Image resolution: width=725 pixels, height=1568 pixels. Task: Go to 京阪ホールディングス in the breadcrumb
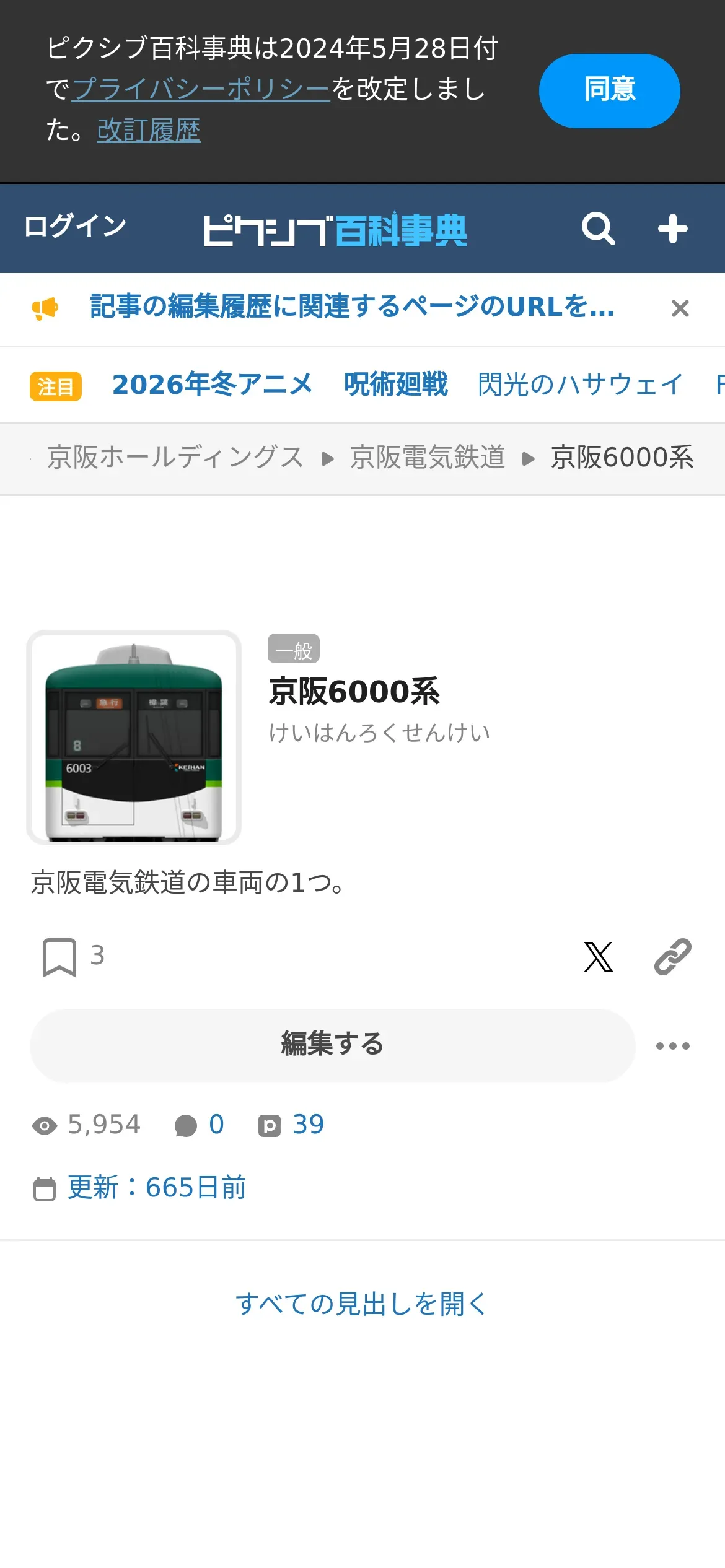[x=175, y=458]
